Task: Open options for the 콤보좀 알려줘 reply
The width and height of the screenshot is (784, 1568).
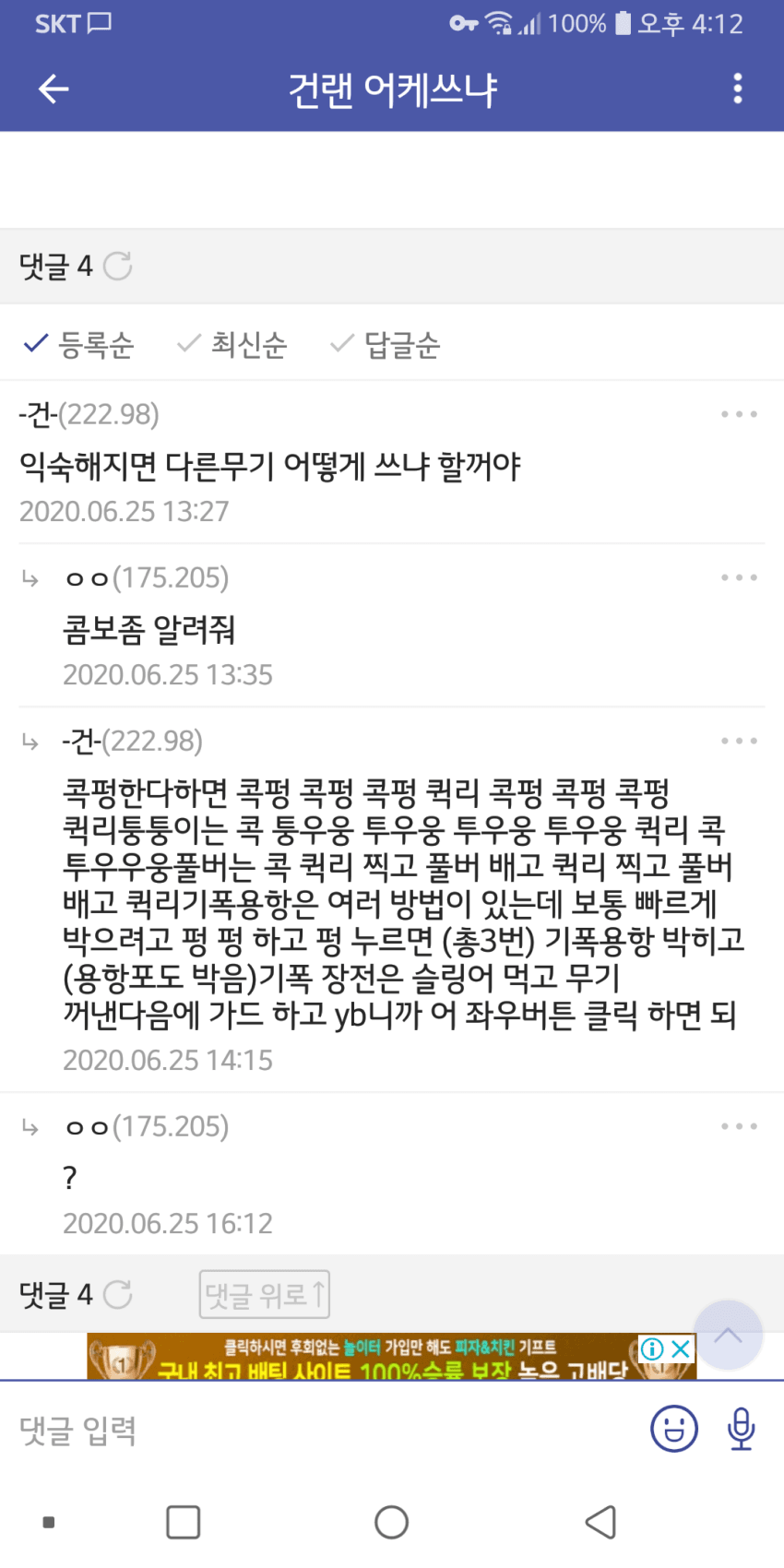Action: (739, 578)
